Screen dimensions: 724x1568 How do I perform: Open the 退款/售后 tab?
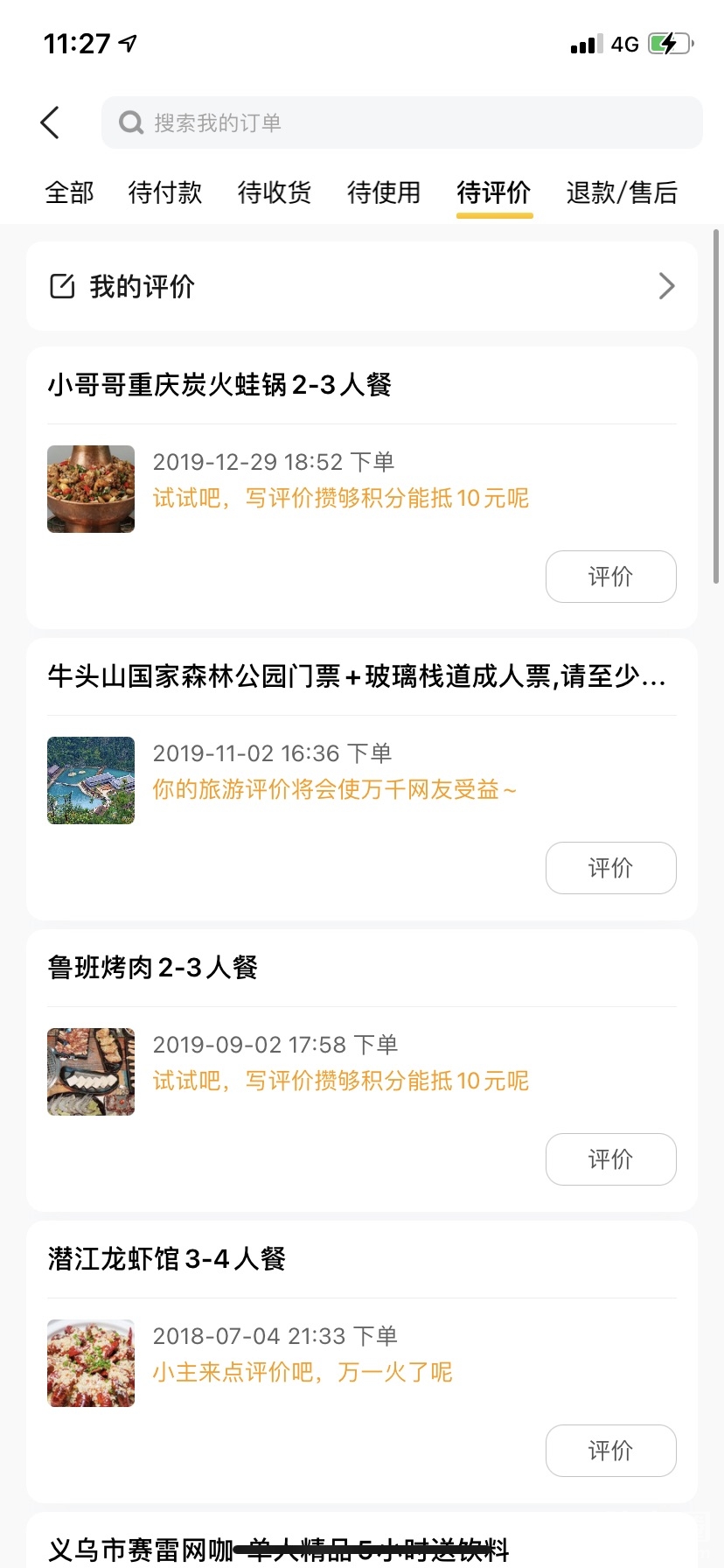click(622, 192)
